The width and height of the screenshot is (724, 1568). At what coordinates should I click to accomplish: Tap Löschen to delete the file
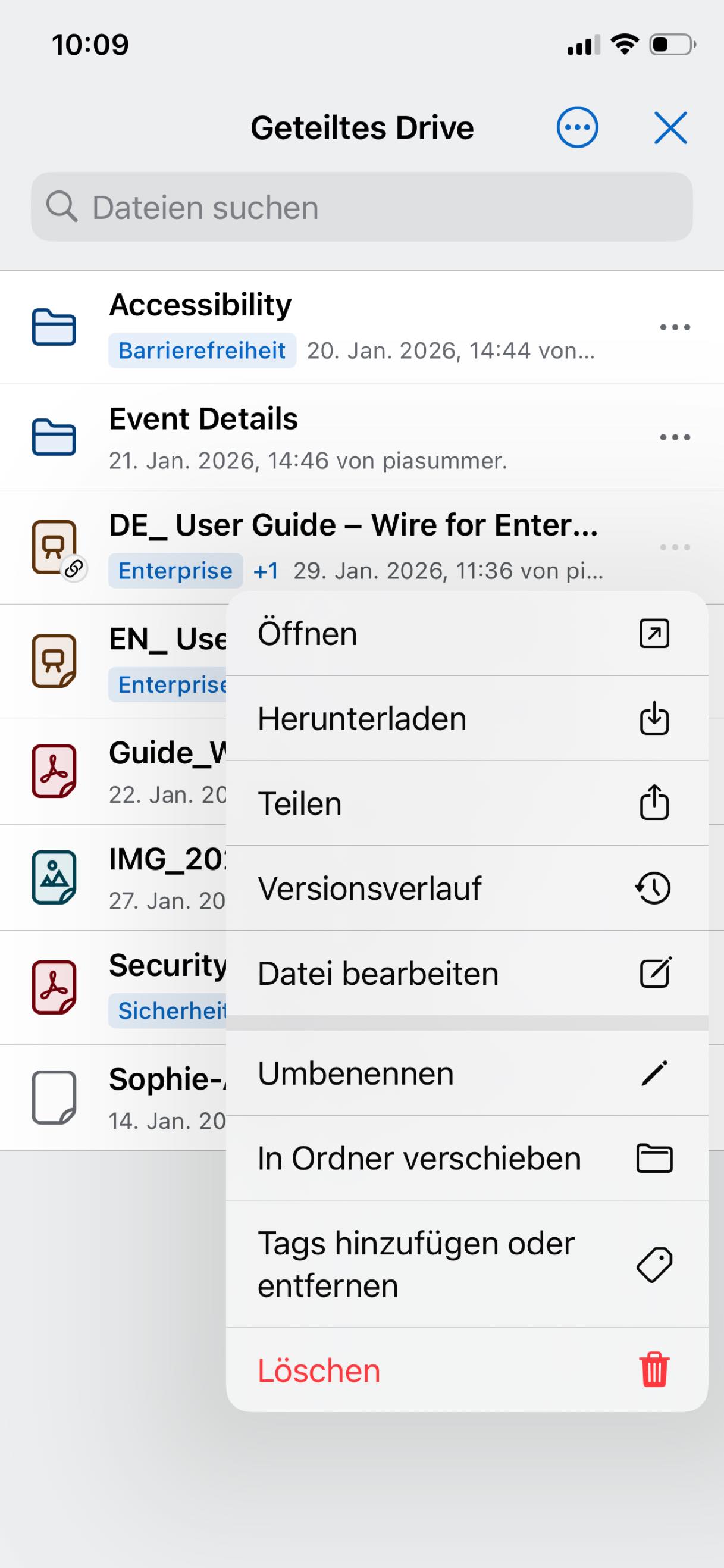tap(466, 1370)
